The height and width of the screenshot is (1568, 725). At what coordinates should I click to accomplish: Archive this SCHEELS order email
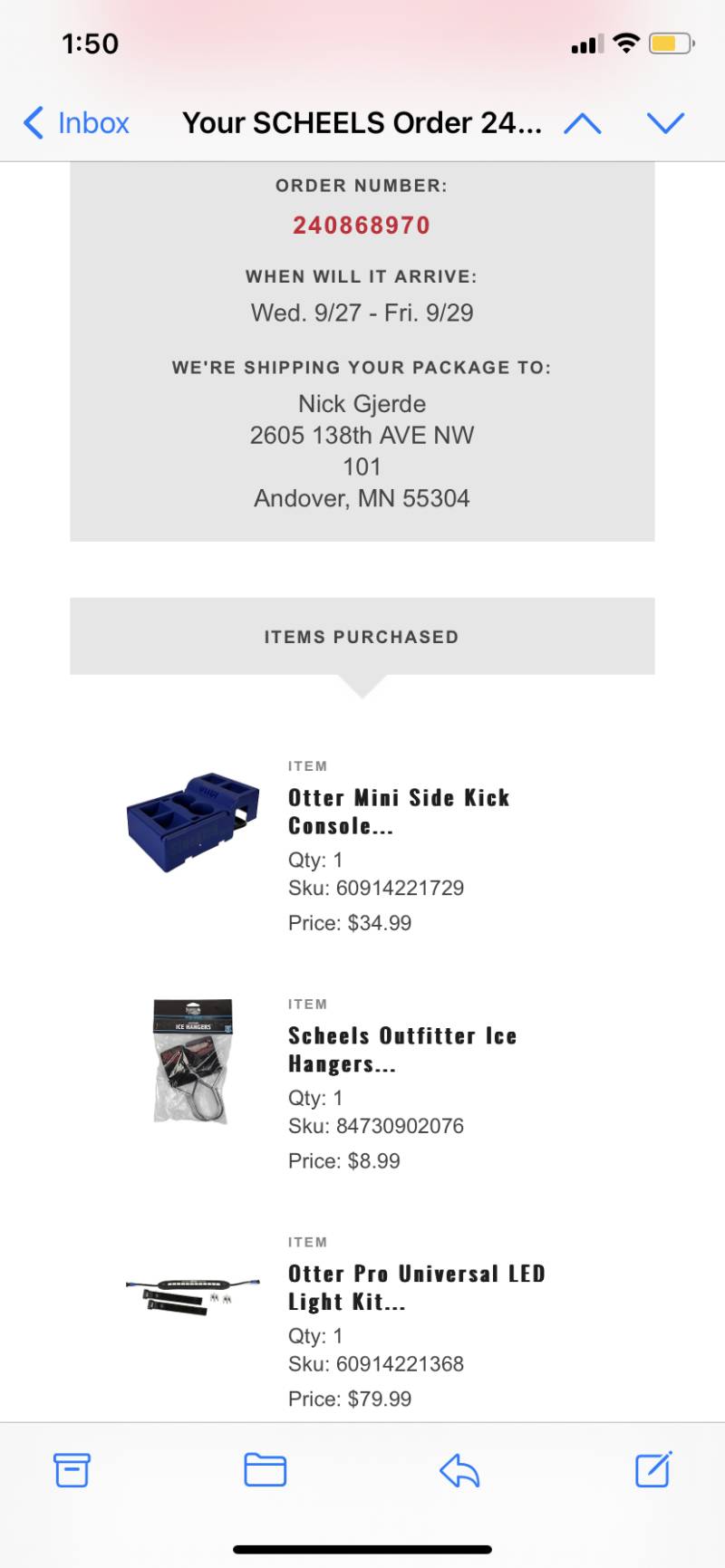[72, 1469]
